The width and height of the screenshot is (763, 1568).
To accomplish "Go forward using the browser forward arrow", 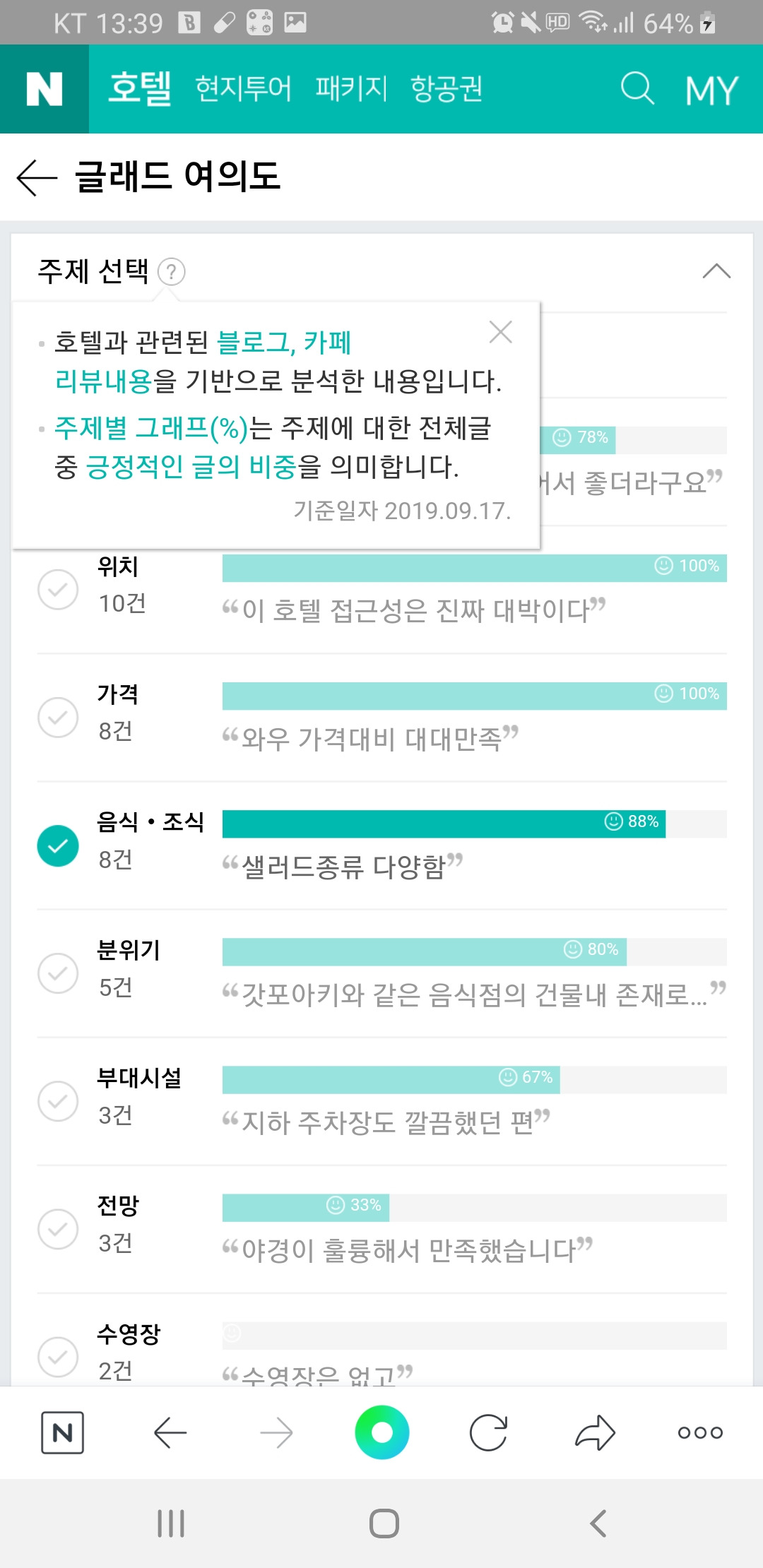I will pos(276,1432).
